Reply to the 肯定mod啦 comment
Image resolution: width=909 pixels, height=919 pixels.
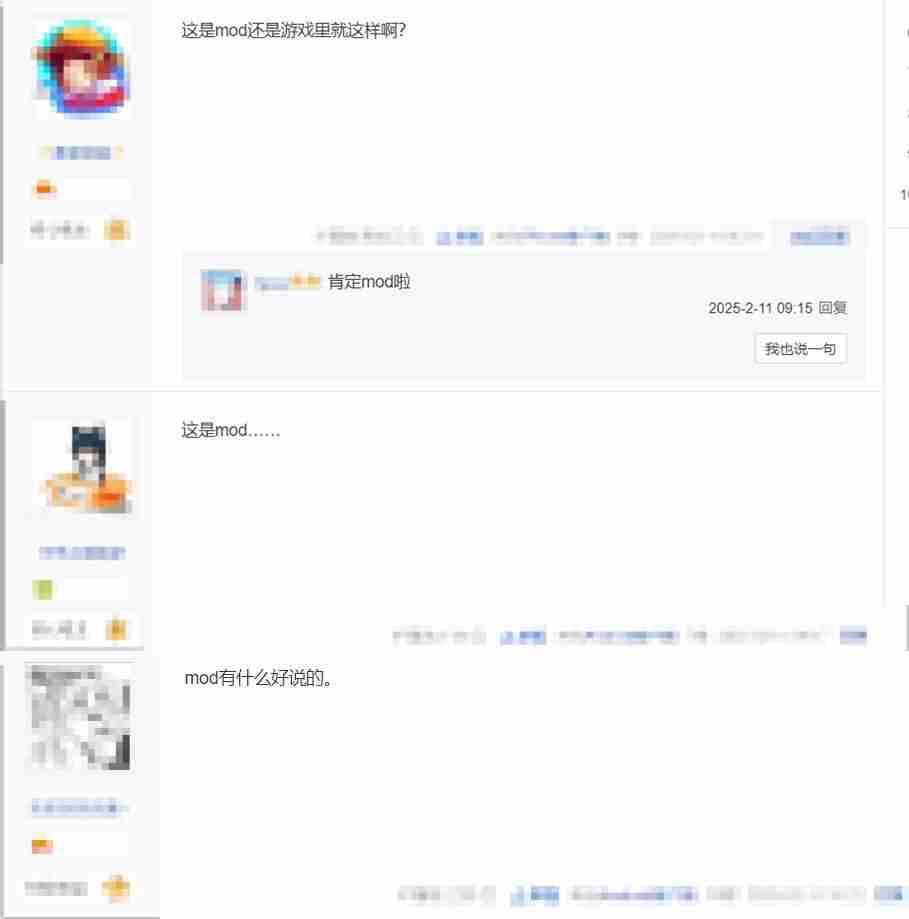[x=833, y=308]
